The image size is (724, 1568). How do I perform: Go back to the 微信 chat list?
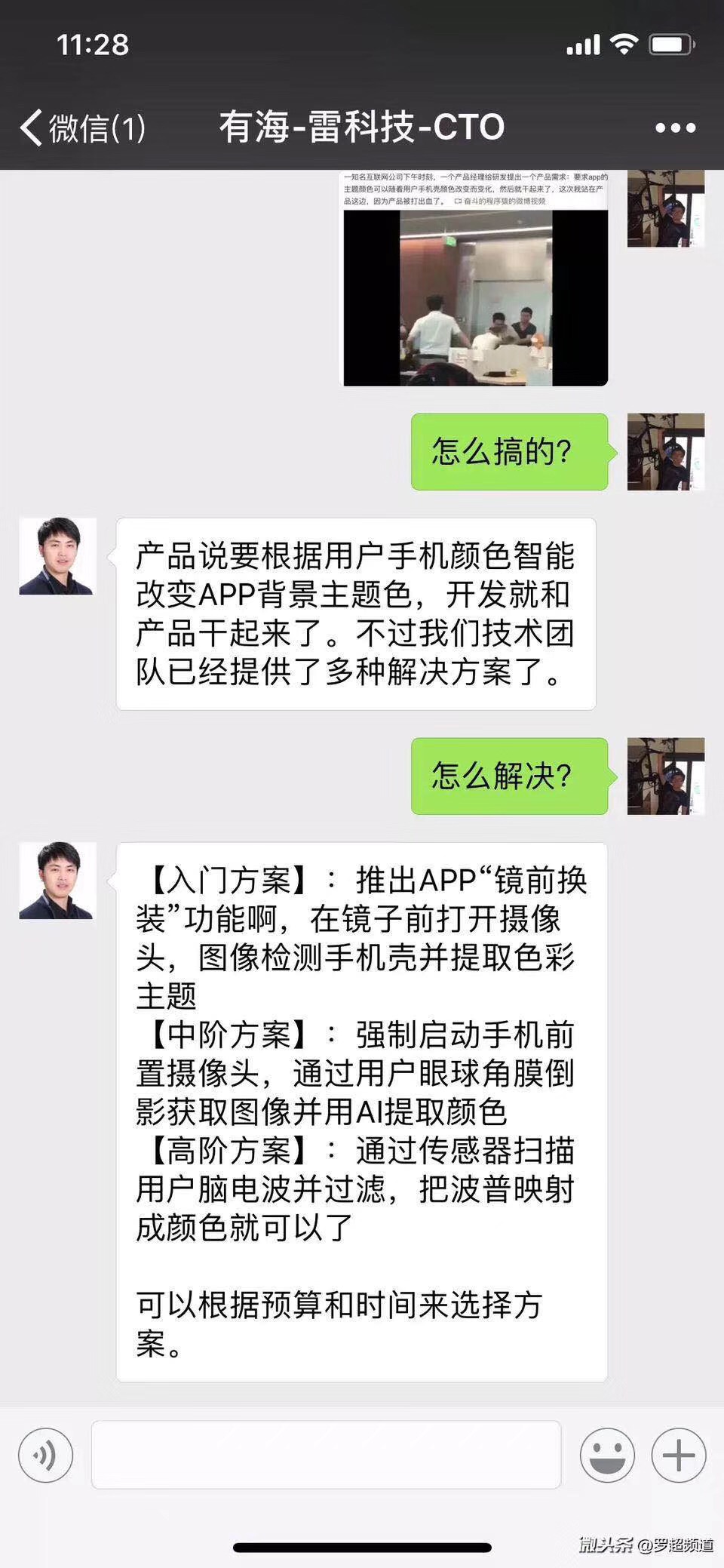point(81,128)
